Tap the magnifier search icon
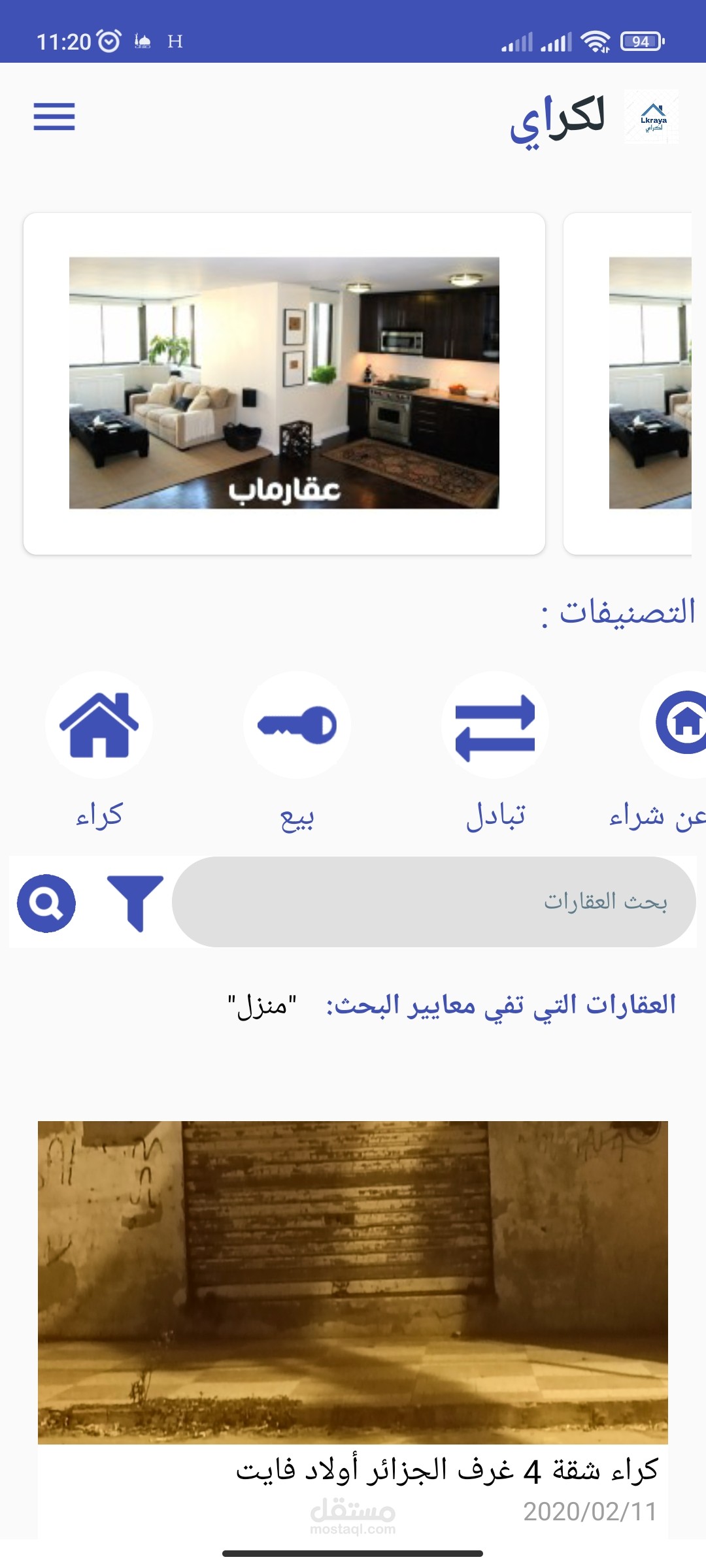 (46, 903)
